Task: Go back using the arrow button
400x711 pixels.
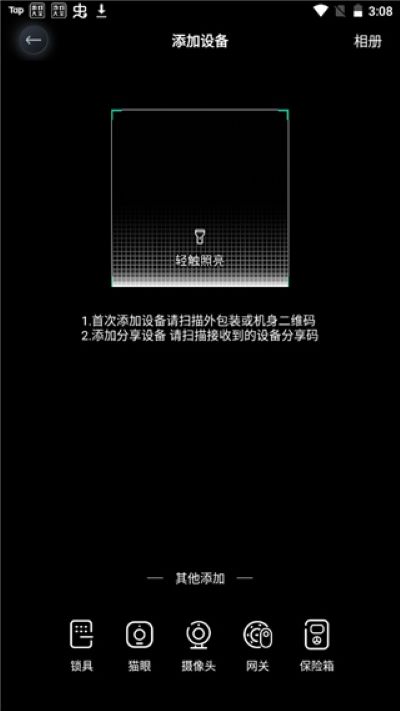Action: click(x=33, y=41)
